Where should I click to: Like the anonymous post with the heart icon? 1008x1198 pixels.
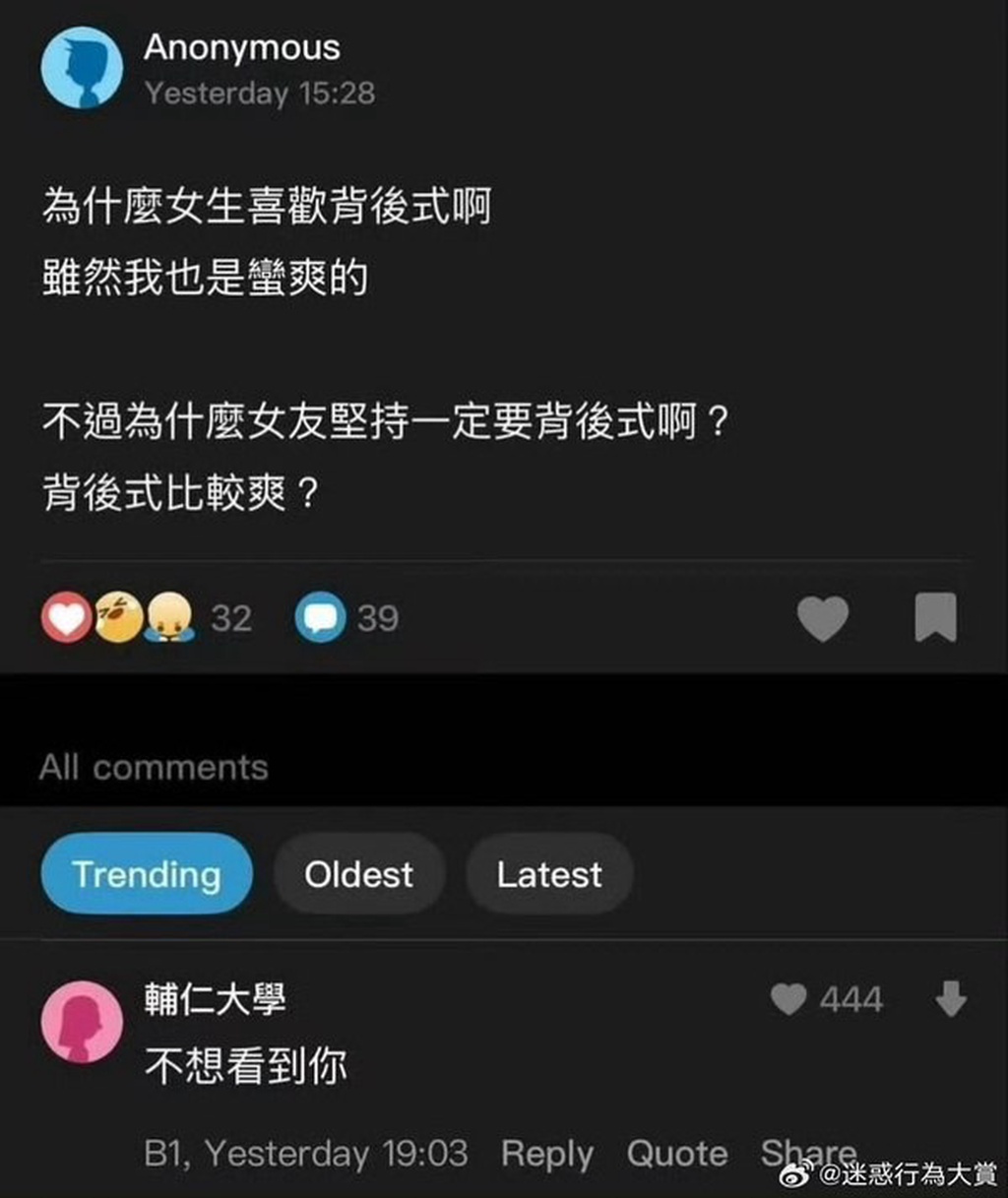click(822, 618)
